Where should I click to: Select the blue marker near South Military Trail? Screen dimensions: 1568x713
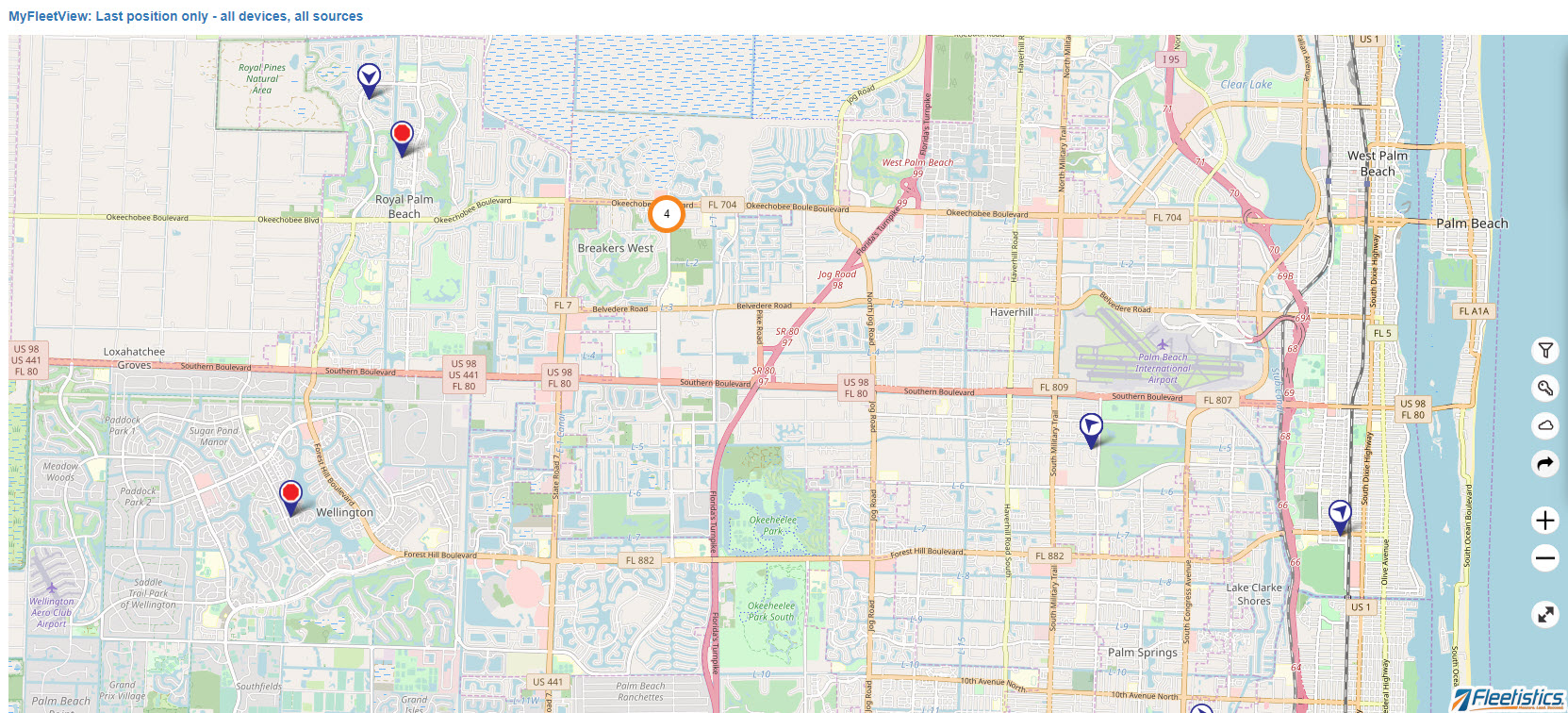(1091, 427)
